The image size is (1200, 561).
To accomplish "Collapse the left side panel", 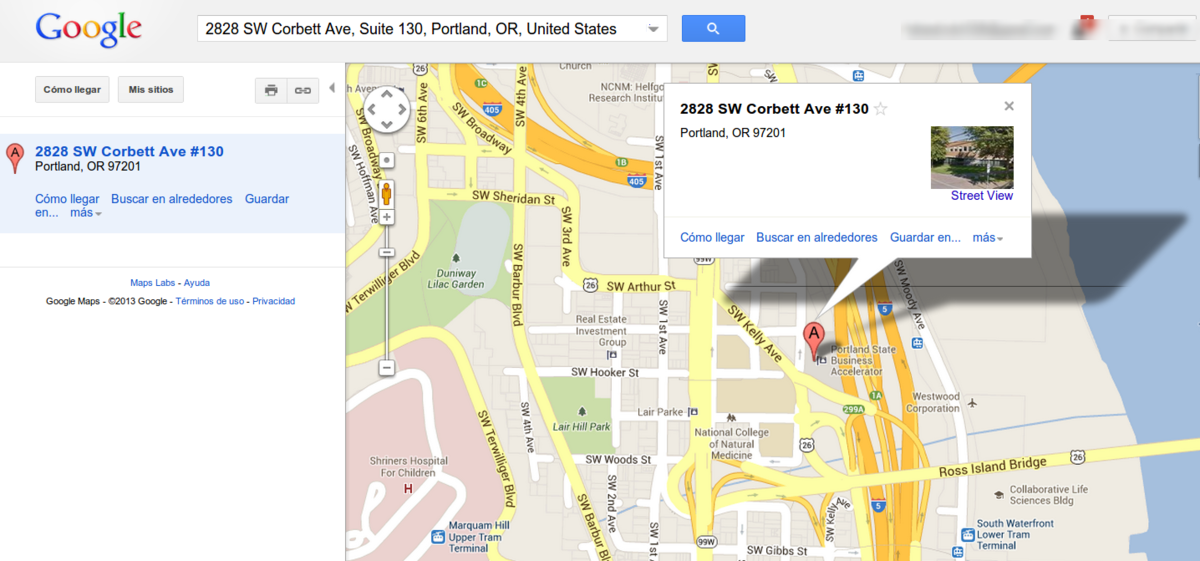I will pyautogui.click(x=332, y=88).
